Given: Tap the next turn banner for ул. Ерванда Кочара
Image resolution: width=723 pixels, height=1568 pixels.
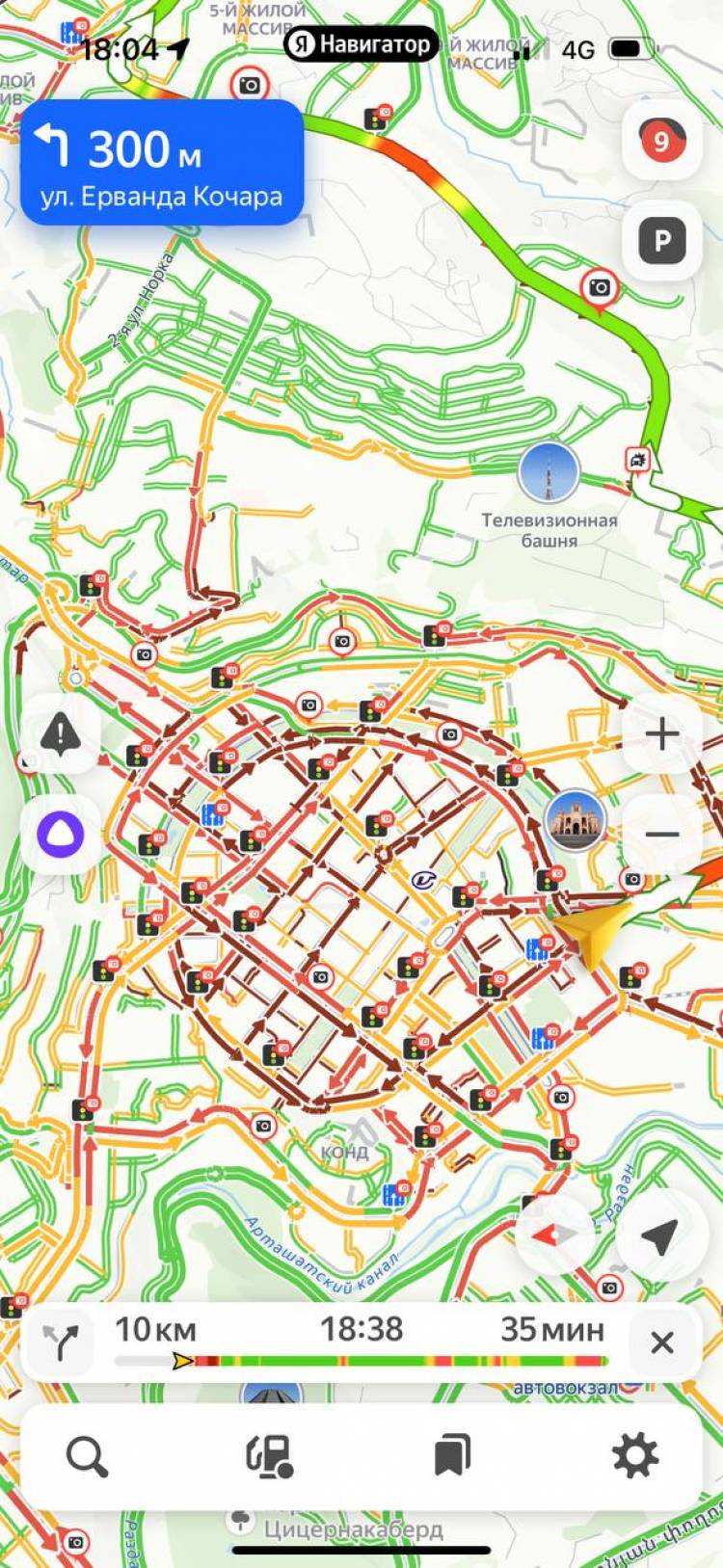Looking at the screenshot, I should click(x=162, y=162).
